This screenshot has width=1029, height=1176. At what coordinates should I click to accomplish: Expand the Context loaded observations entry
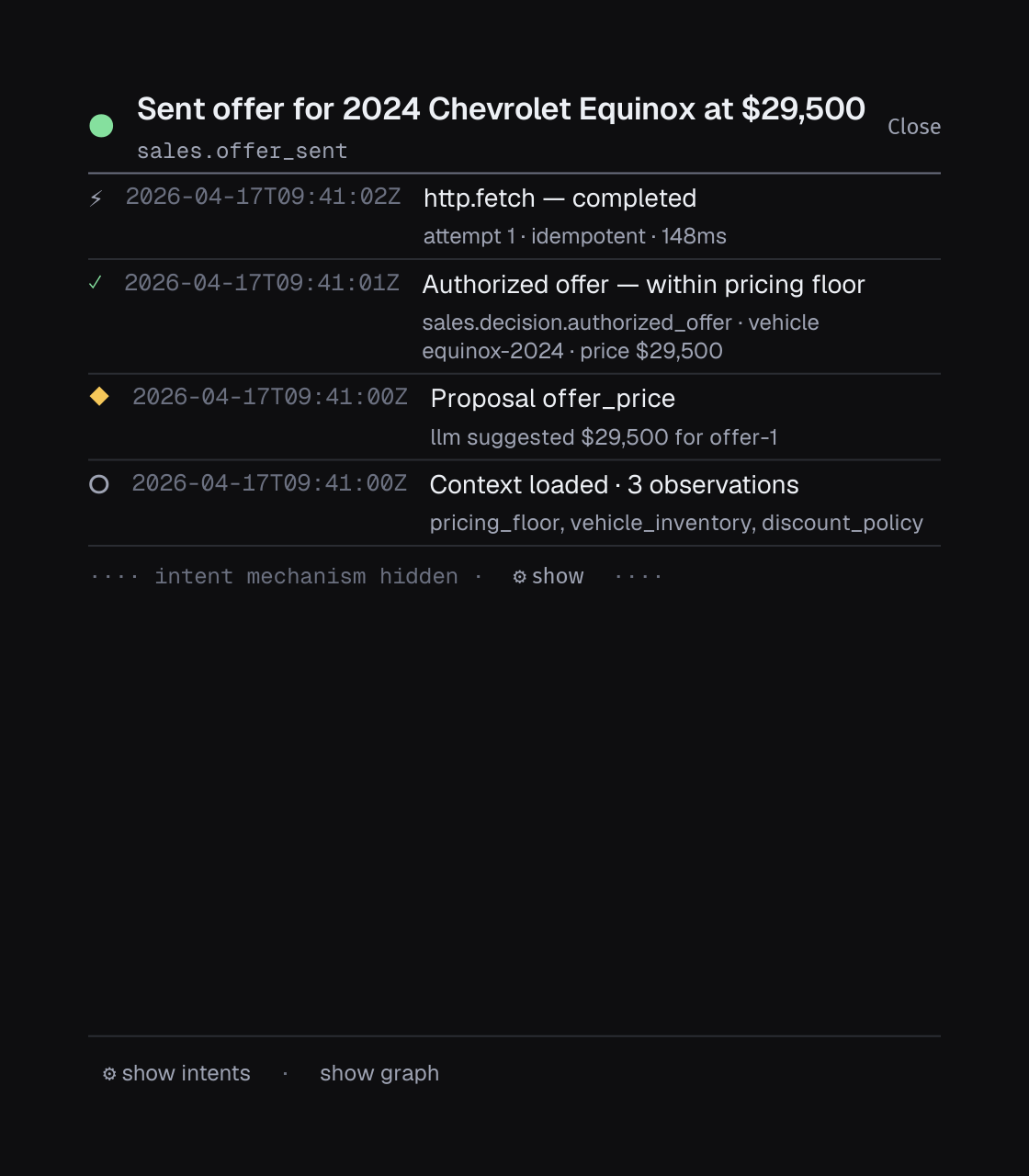click(x=614, y=484)
